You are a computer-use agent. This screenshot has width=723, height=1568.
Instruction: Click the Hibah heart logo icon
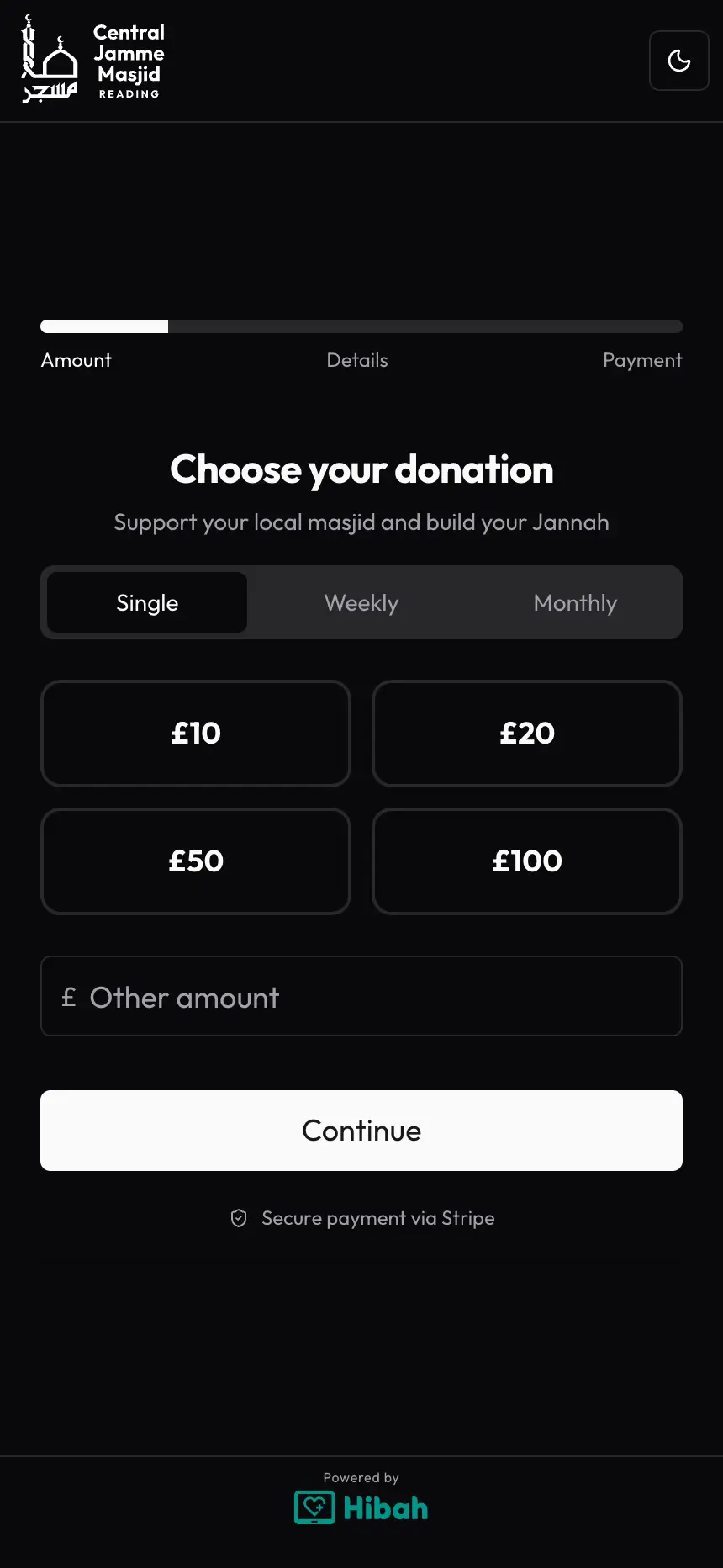tap(314, 1507)
